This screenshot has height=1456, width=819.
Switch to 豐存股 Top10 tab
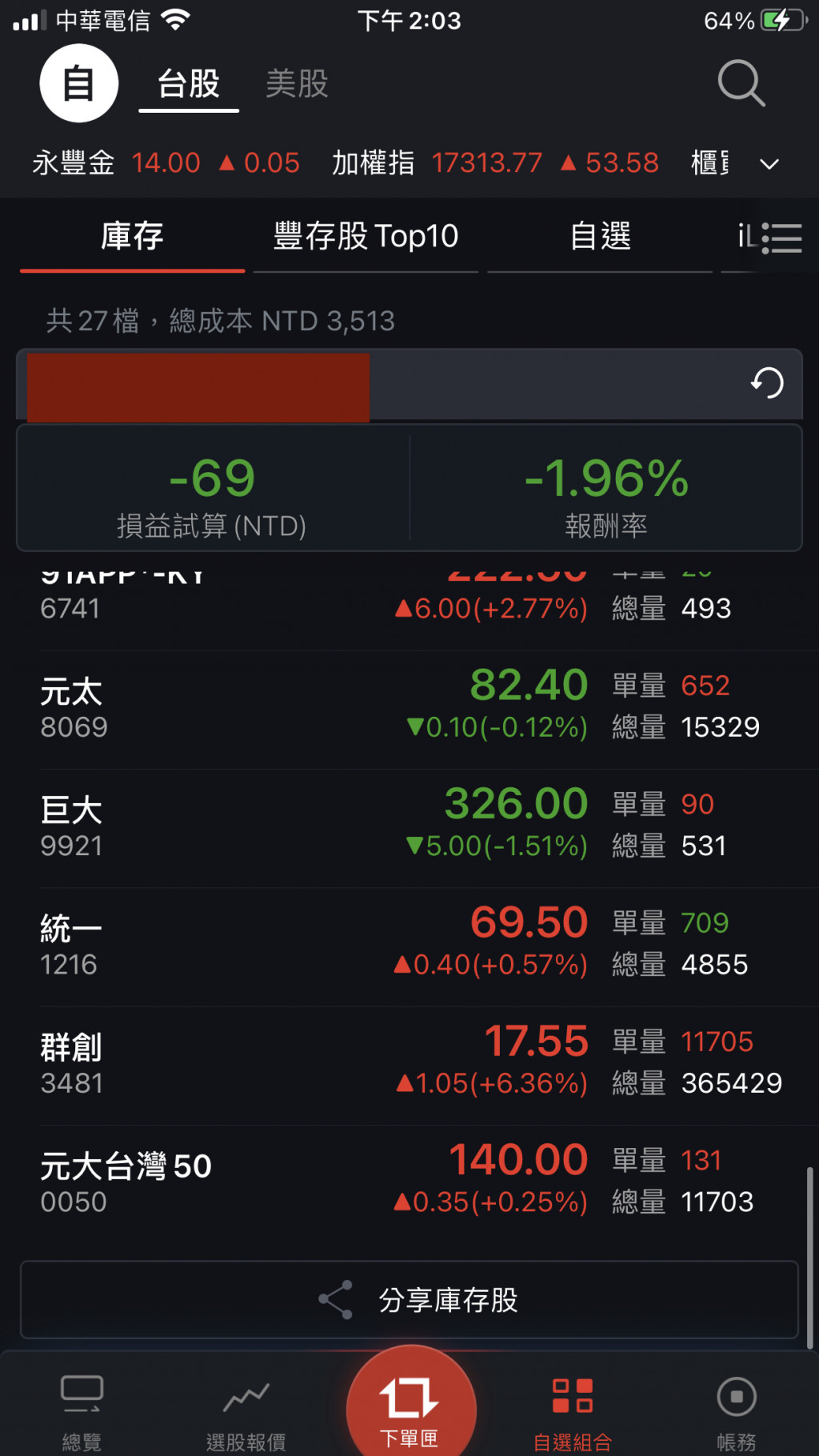click(x=366, y=237)
